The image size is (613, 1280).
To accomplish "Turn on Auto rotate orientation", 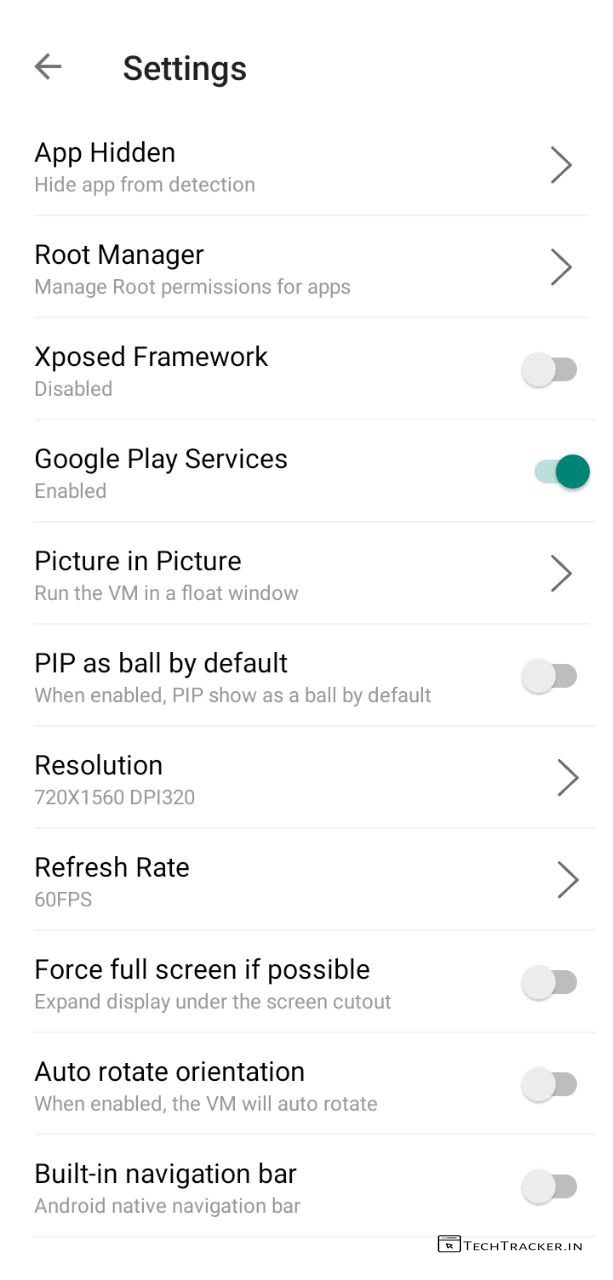I will coord(550,1084).
